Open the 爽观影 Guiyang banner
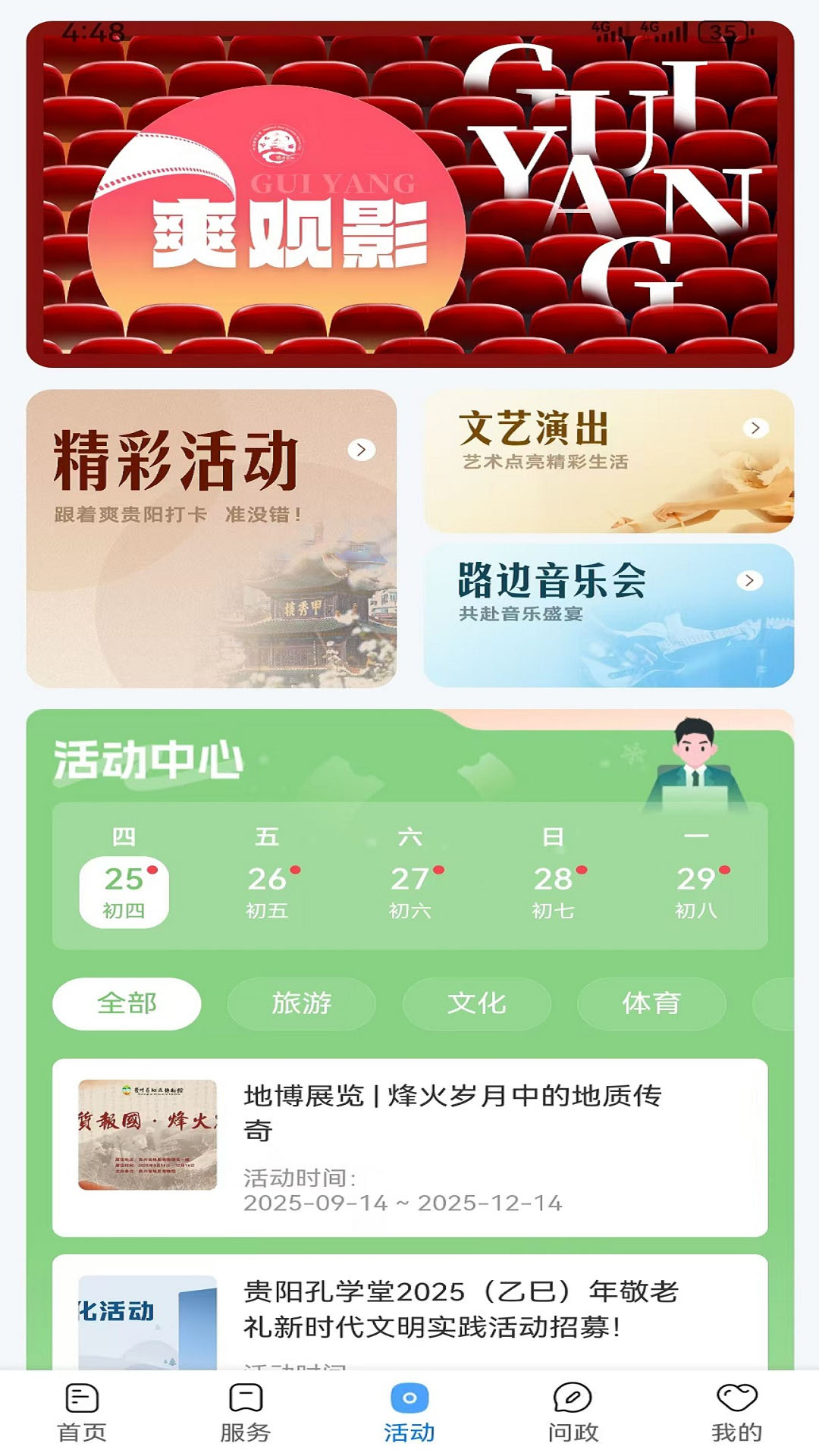819x1456 pixels. (x=409, y=195)
